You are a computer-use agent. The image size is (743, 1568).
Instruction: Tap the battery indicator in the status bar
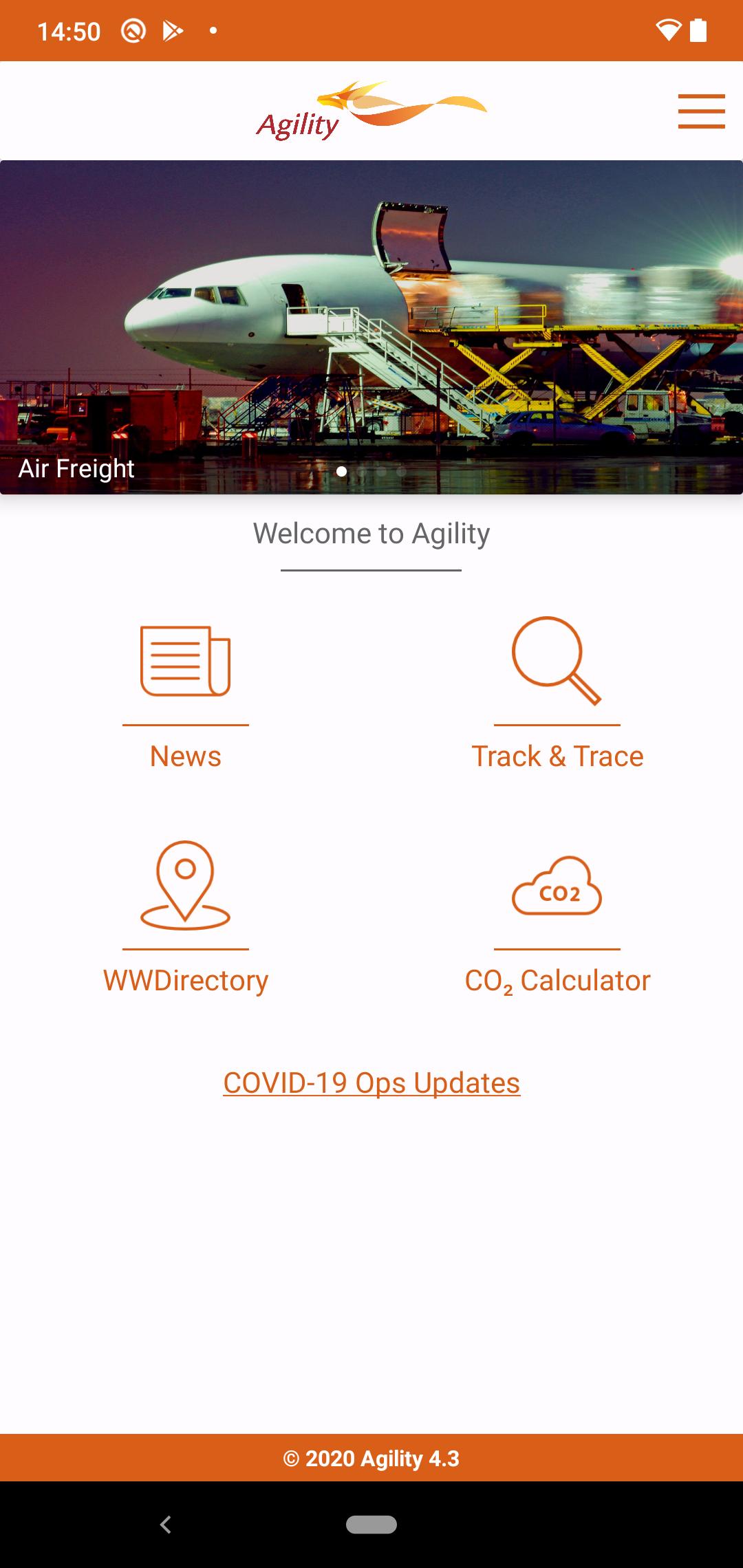click(699, 30)
